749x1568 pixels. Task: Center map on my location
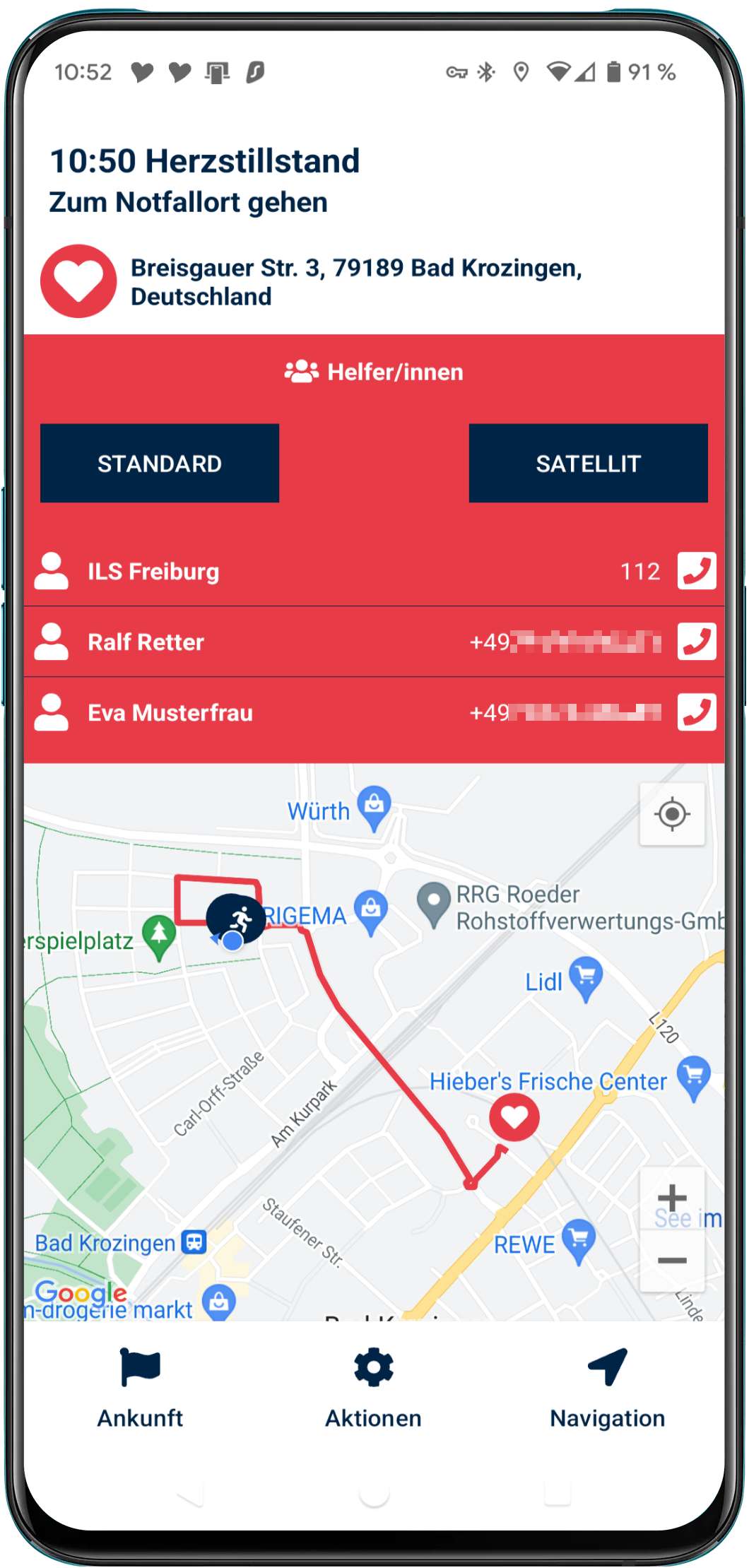[671, 814]
